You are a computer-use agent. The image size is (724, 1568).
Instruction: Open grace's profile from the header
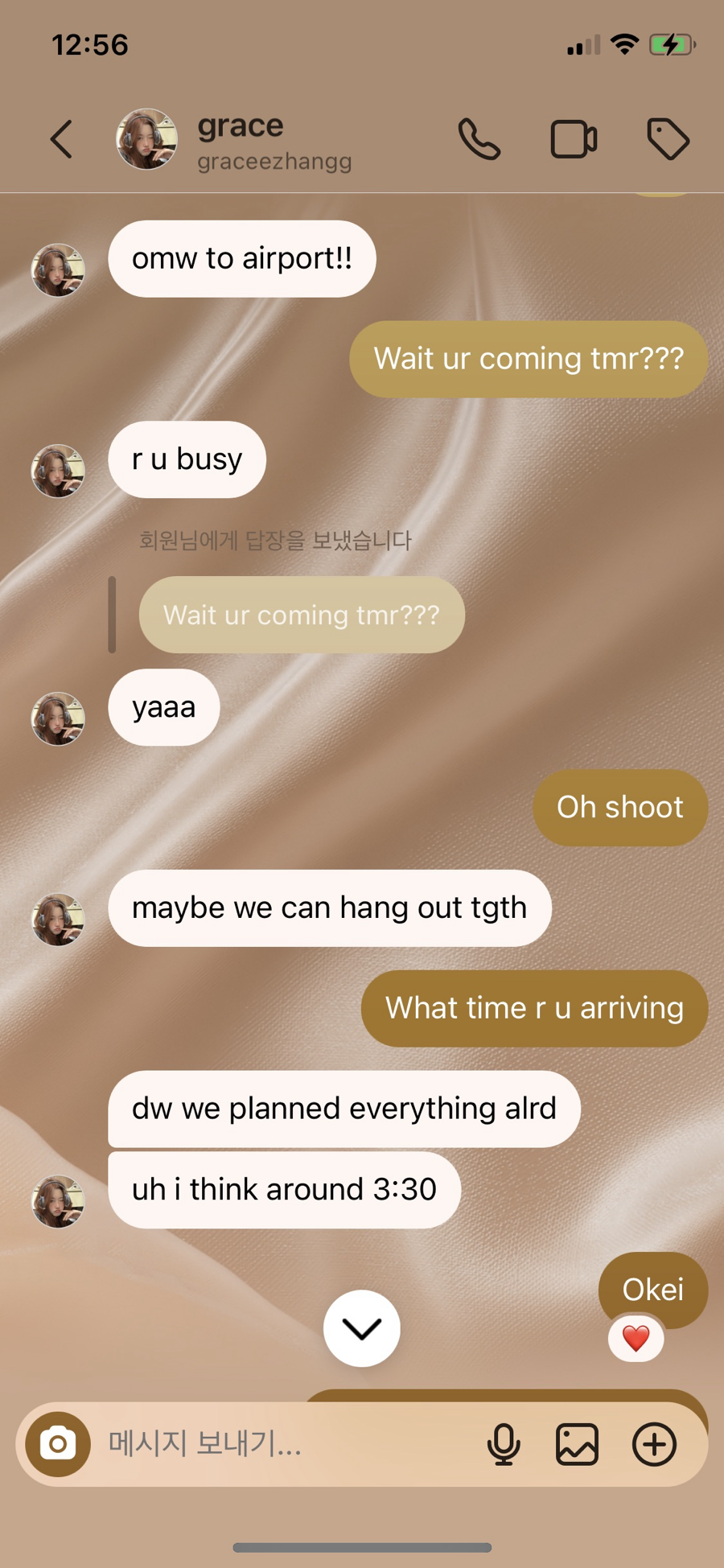(x=240, y=140)
